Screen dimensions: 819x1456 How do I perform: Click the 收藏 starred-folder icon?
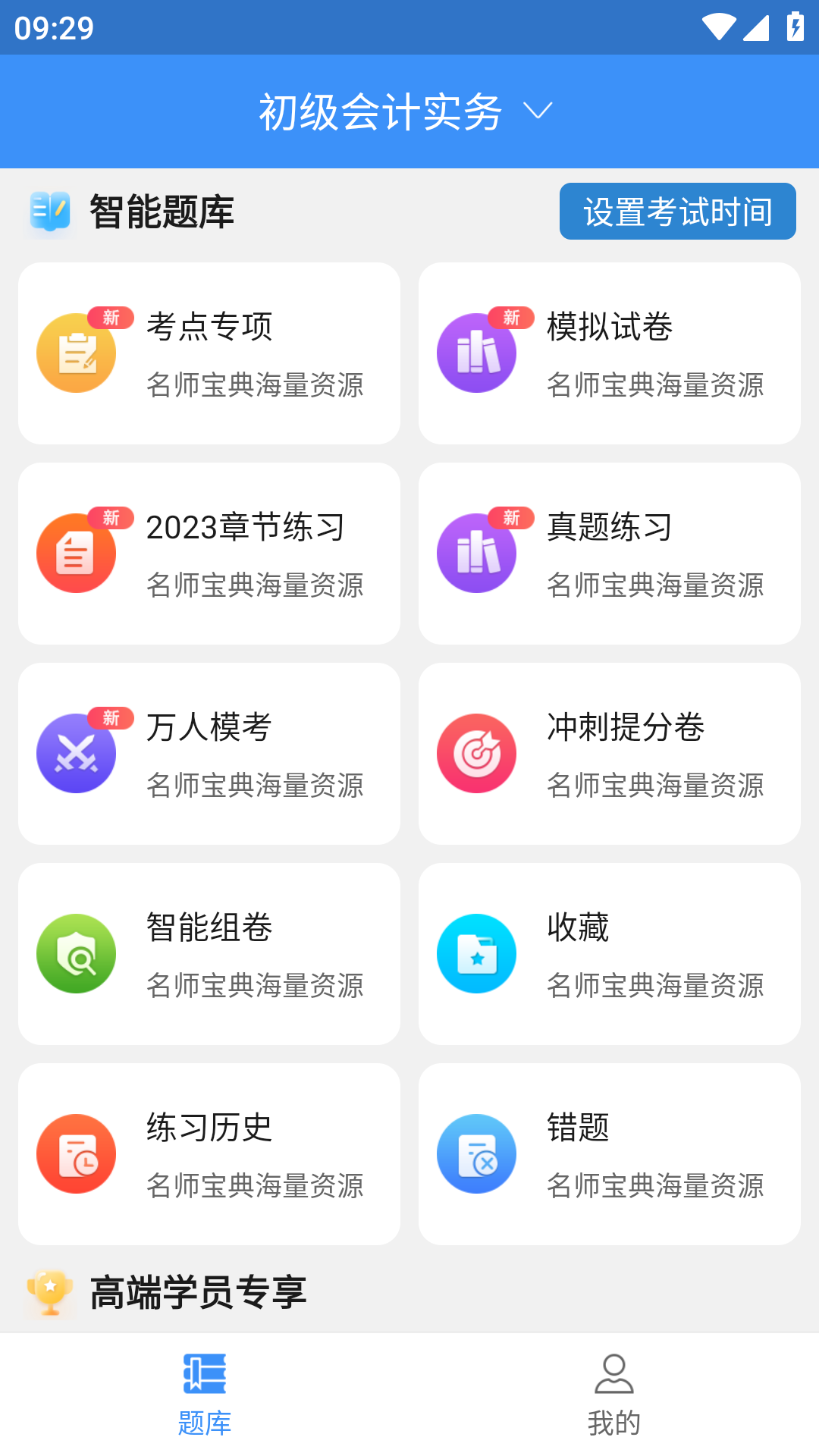click(x=476, y=953)
